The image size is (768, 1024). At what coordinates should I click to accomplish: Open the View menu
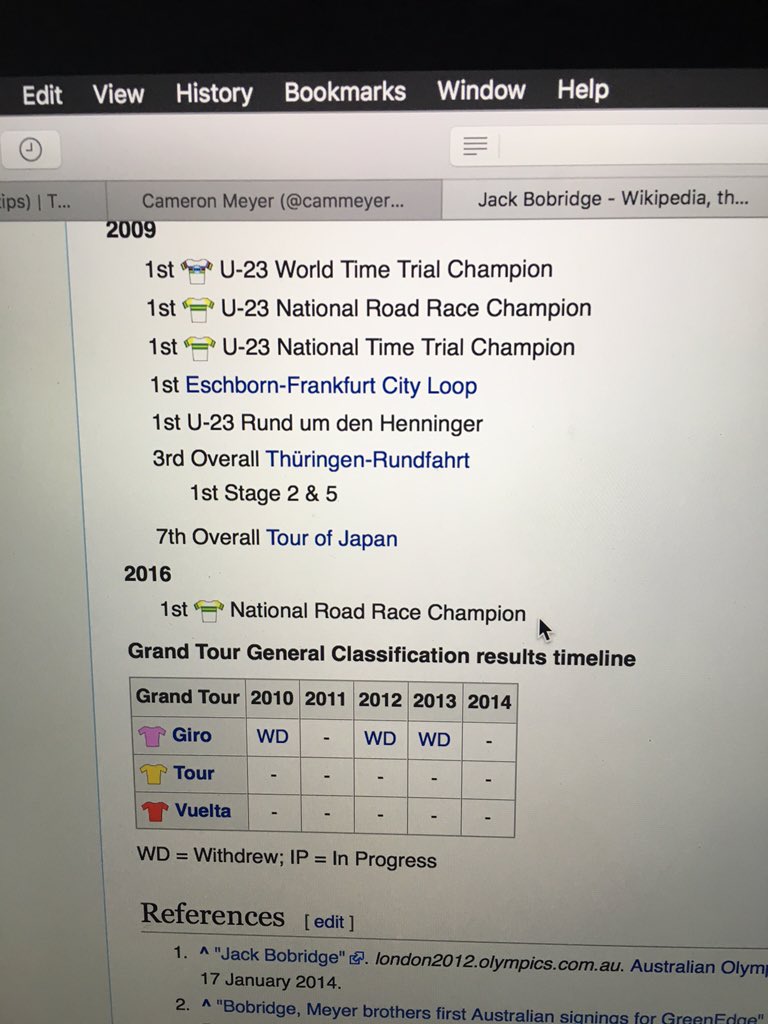pyautogui.click(x=118, y=94)
